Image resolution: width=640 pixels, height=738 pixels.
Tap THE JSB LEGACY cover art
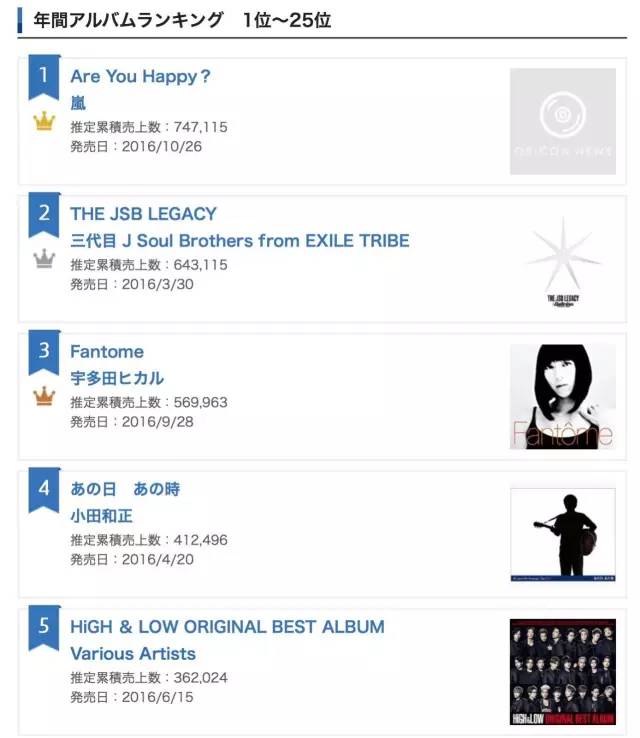click(562, 259)
